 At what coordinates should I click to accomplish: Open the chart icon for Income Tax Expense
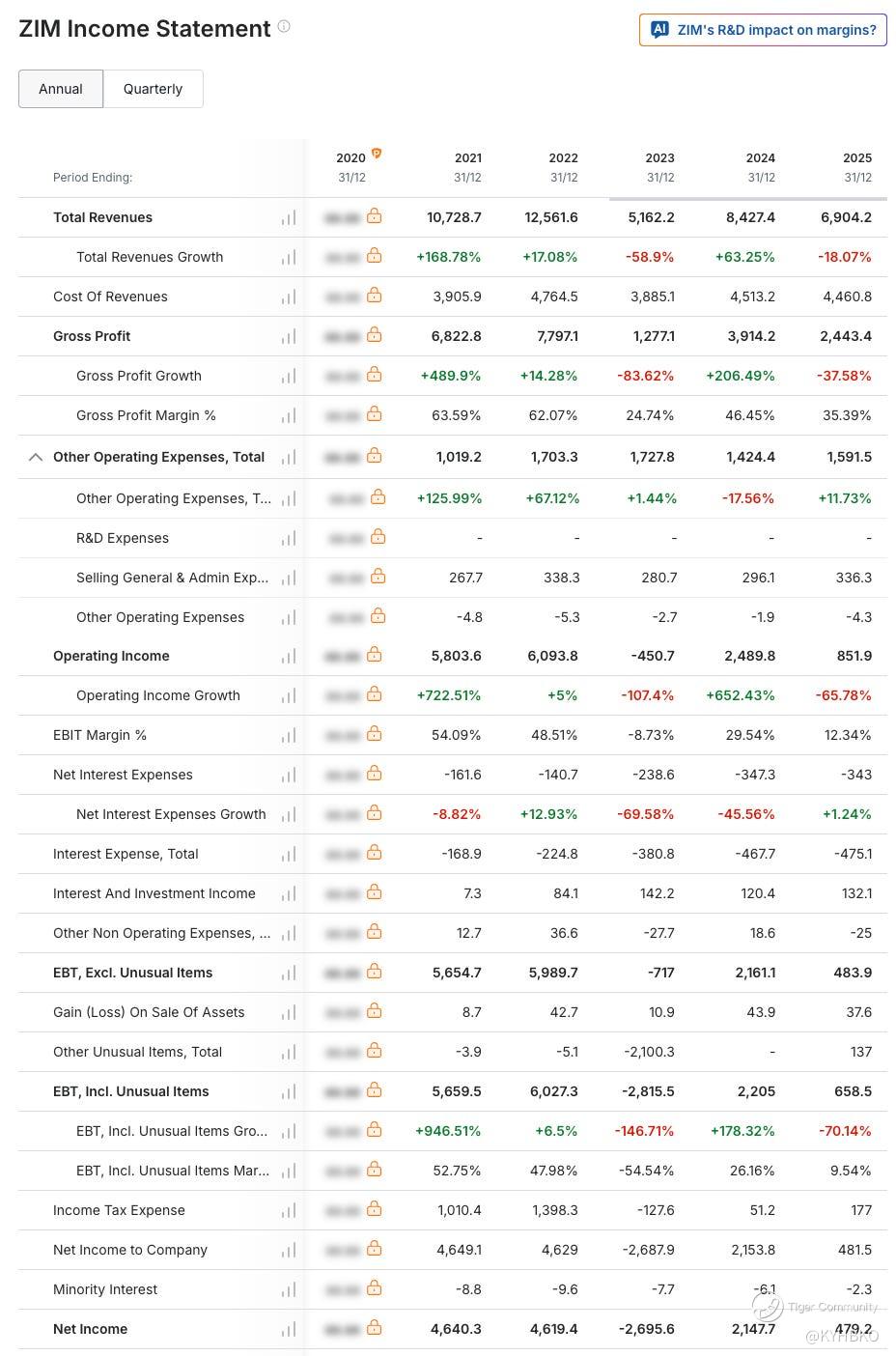point(289,1210)
